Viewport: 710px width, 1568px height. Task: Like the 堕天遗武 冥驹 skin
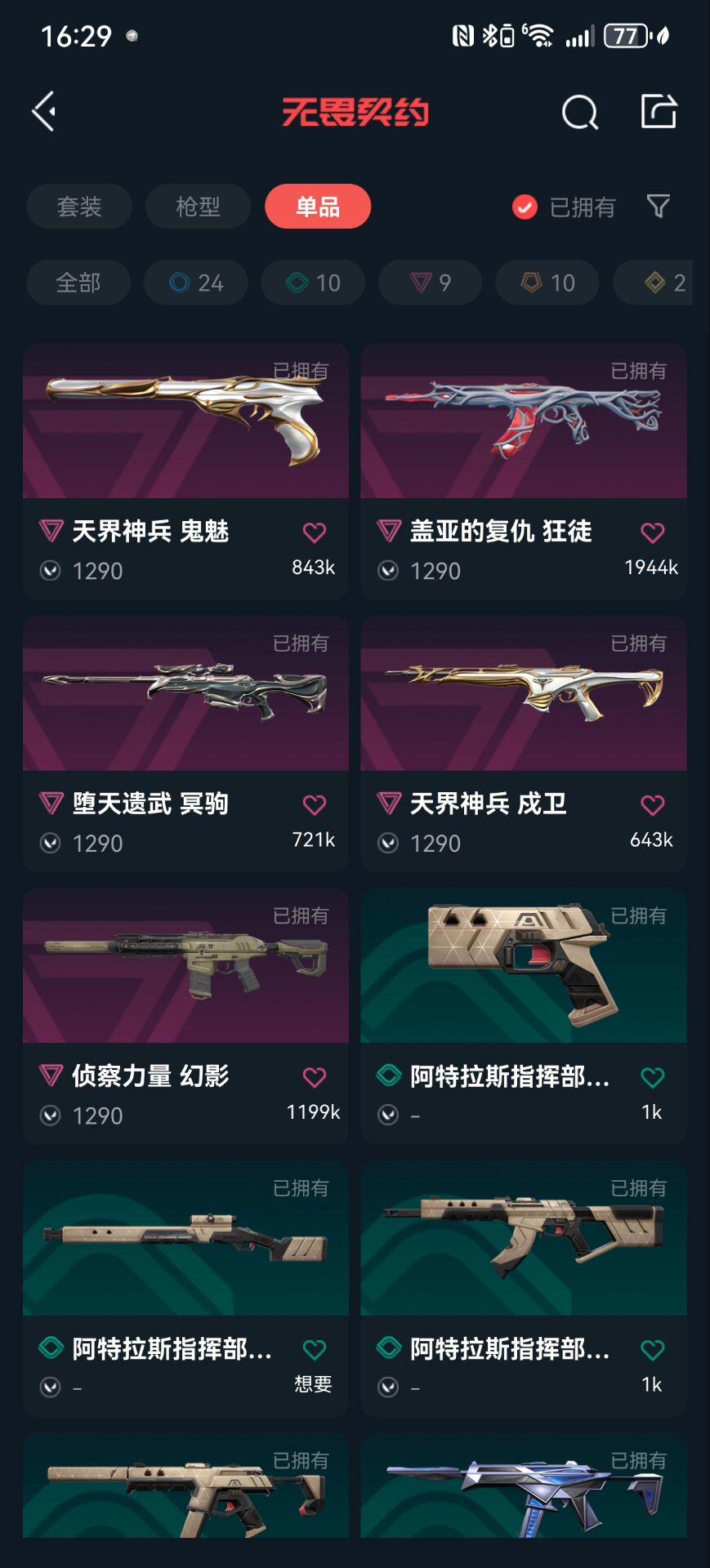click(315, 805)
